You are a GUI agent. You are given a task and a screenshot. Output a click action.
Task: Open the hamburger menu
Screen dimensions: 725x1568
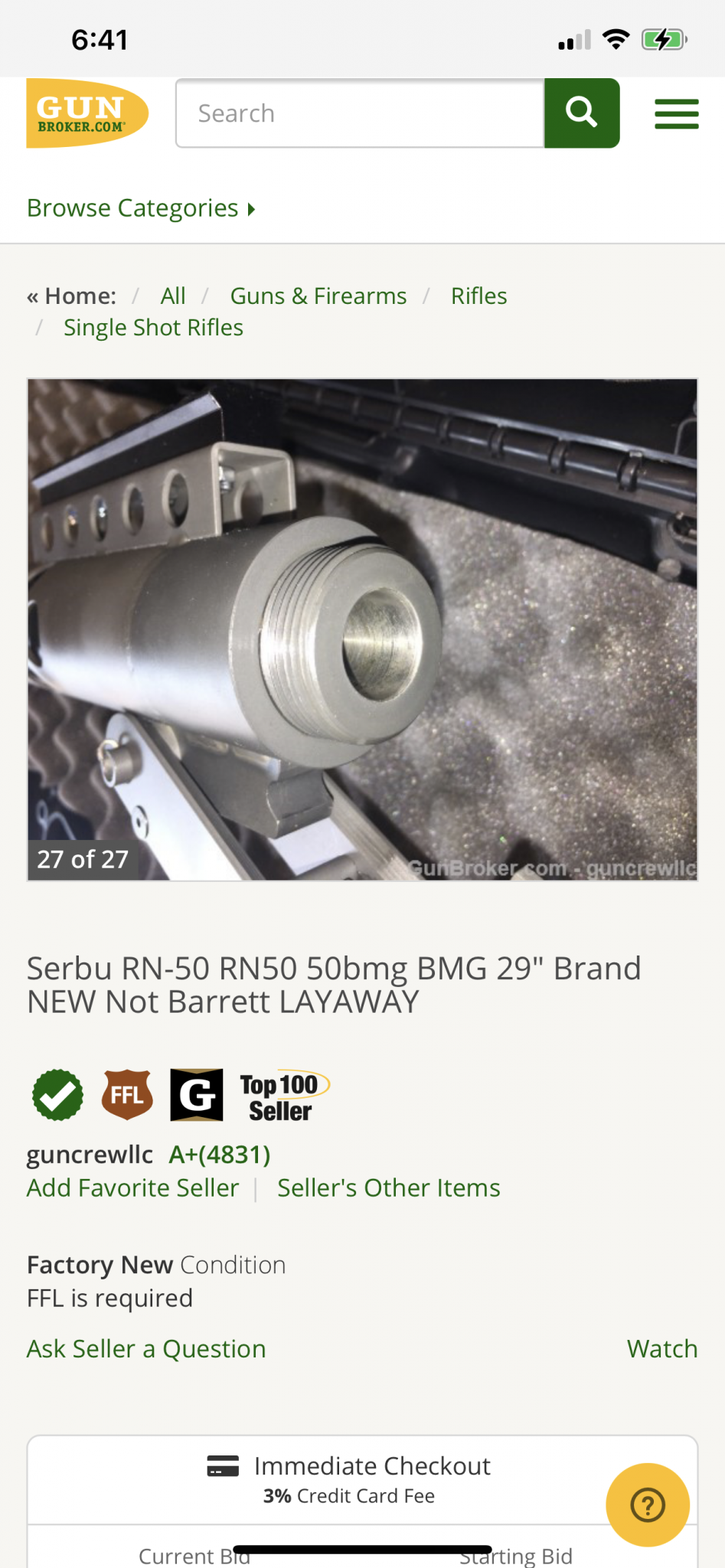pos(676,114)
